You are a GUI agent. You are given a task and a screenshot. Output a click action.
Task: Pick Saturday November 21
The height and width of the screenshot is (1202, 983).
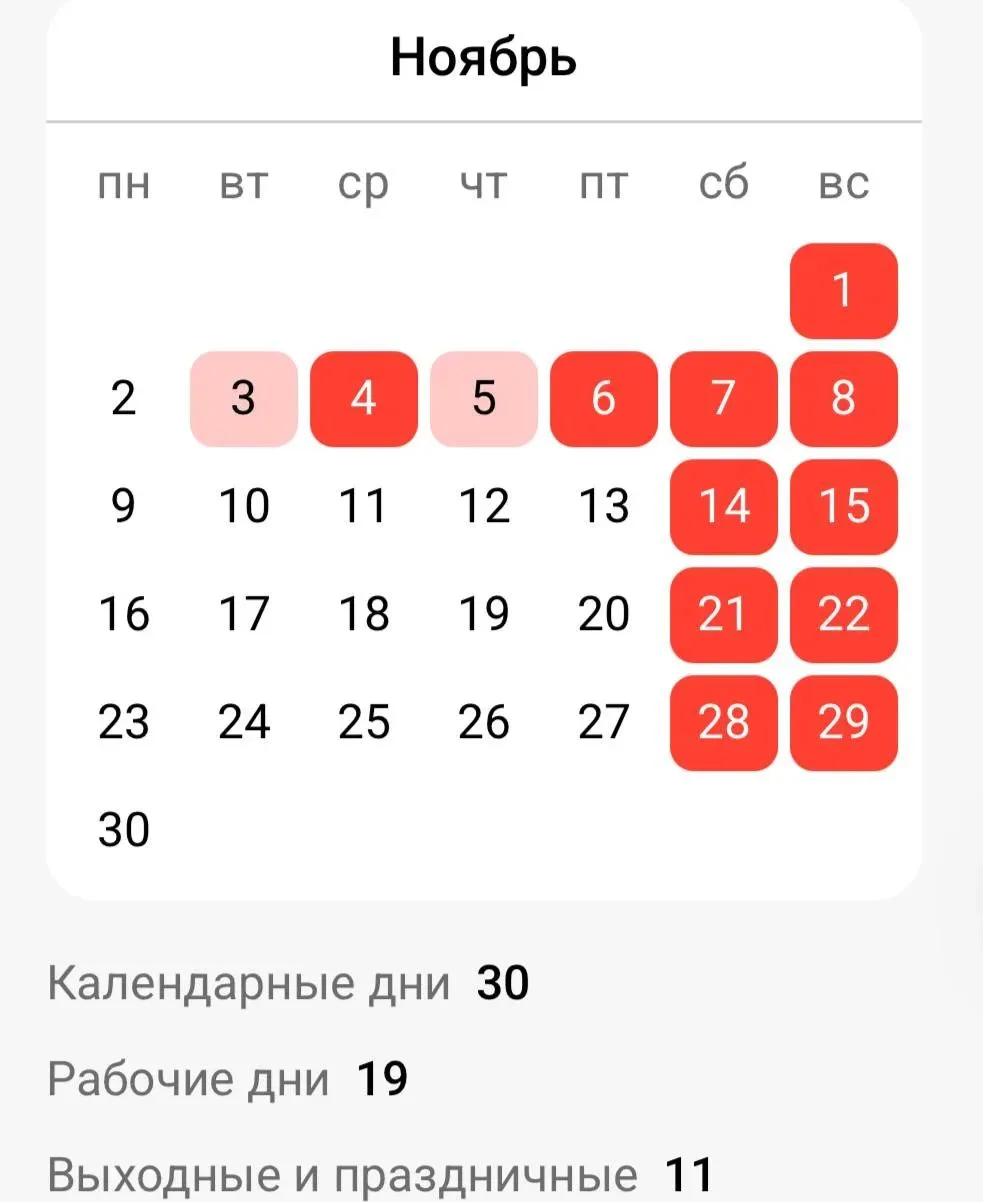pyautogui.click(x=724, y=615)
